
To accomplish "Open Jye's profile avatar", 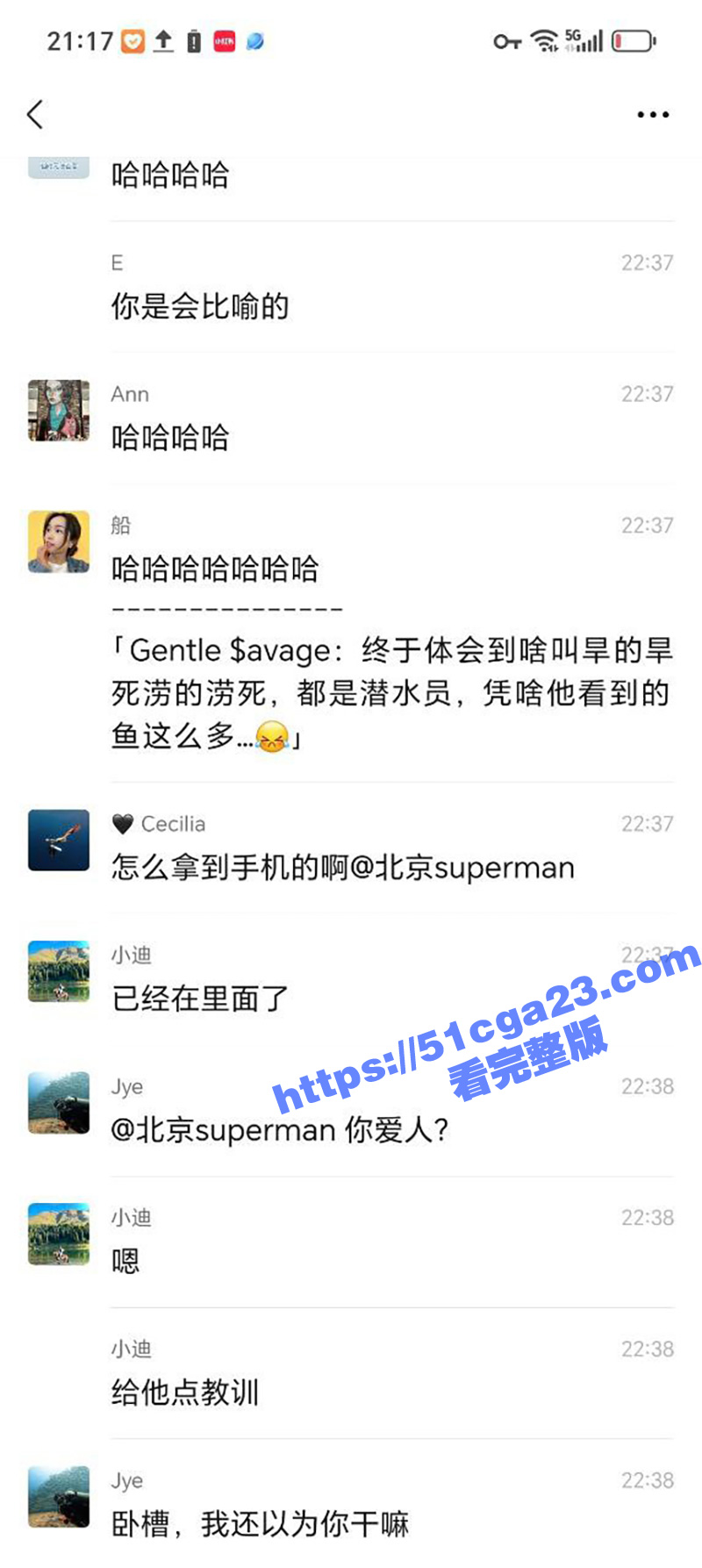I will 58,1103.
